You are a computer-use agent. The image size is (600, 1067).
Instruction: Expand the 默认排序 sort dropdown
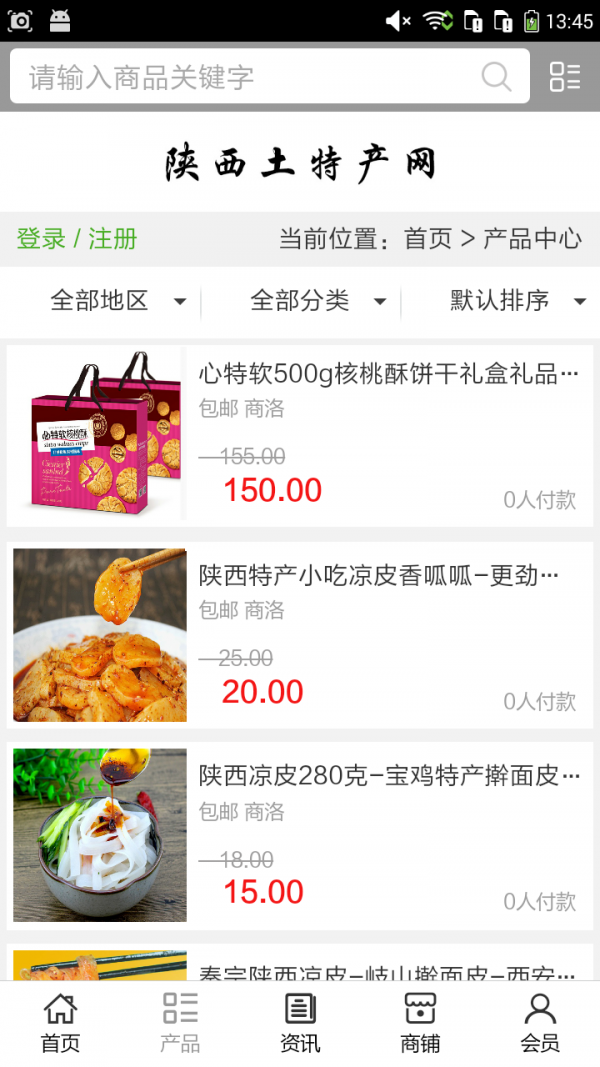click(517, 300)
